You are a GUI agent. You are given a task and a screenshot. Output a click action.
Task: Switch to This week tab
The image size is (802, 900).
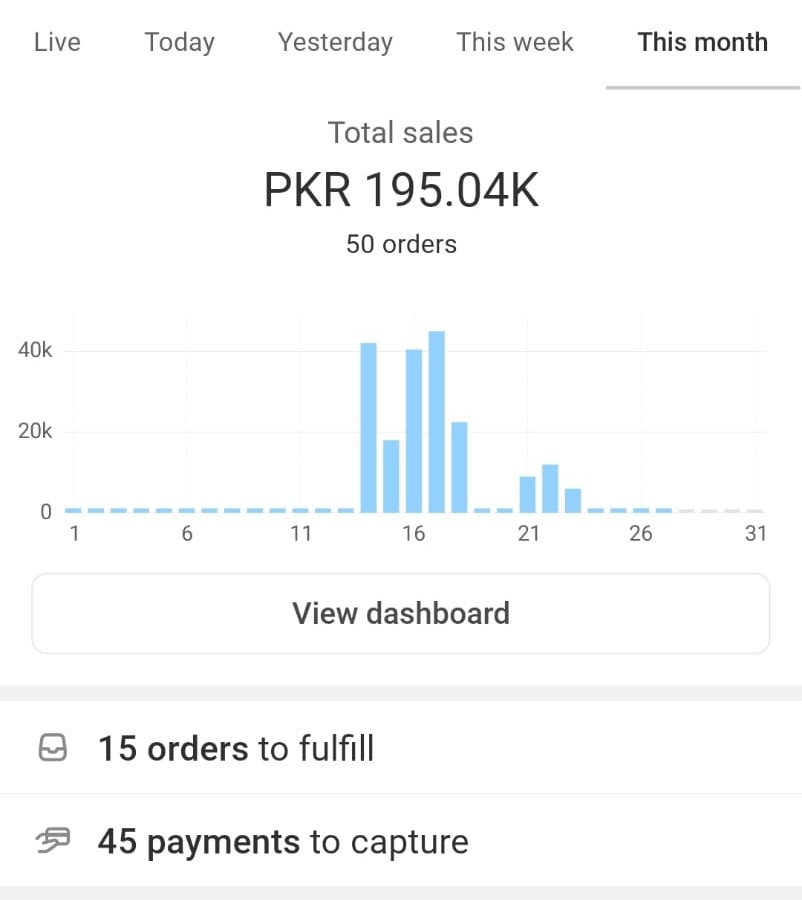click(x=515, y=42)
